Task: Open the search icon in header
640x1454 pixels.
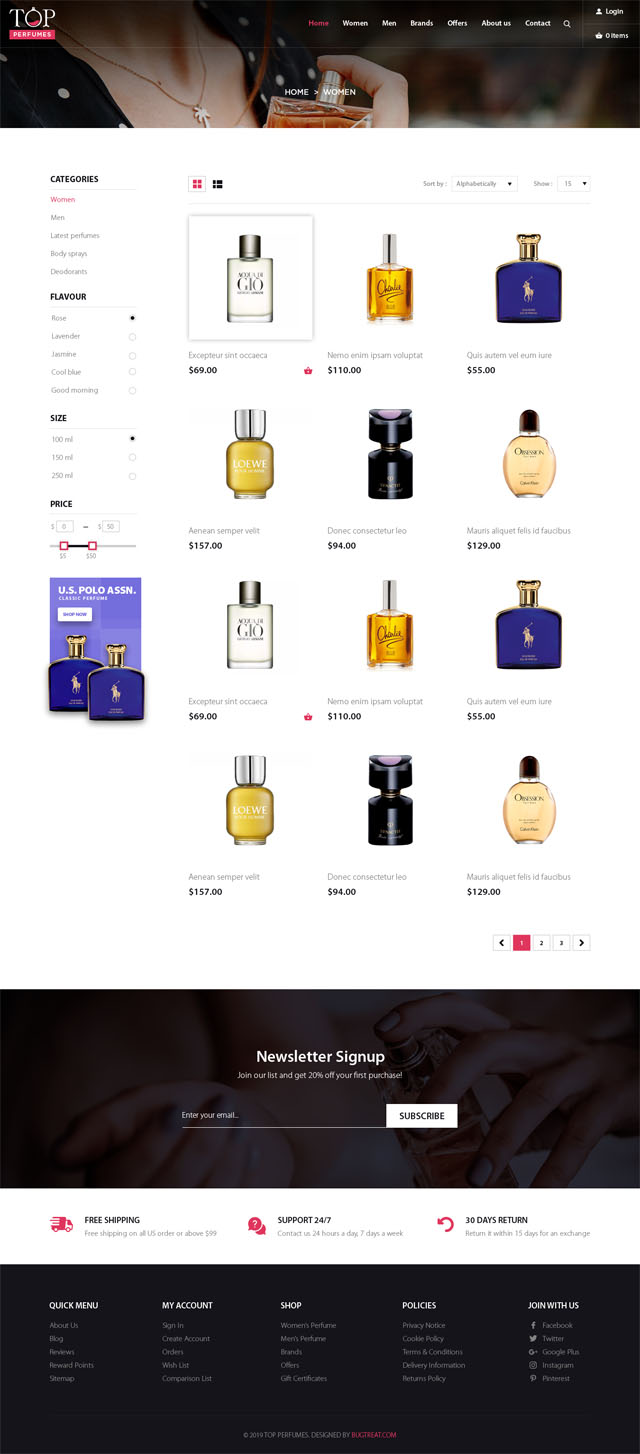Action: (567, 24)
